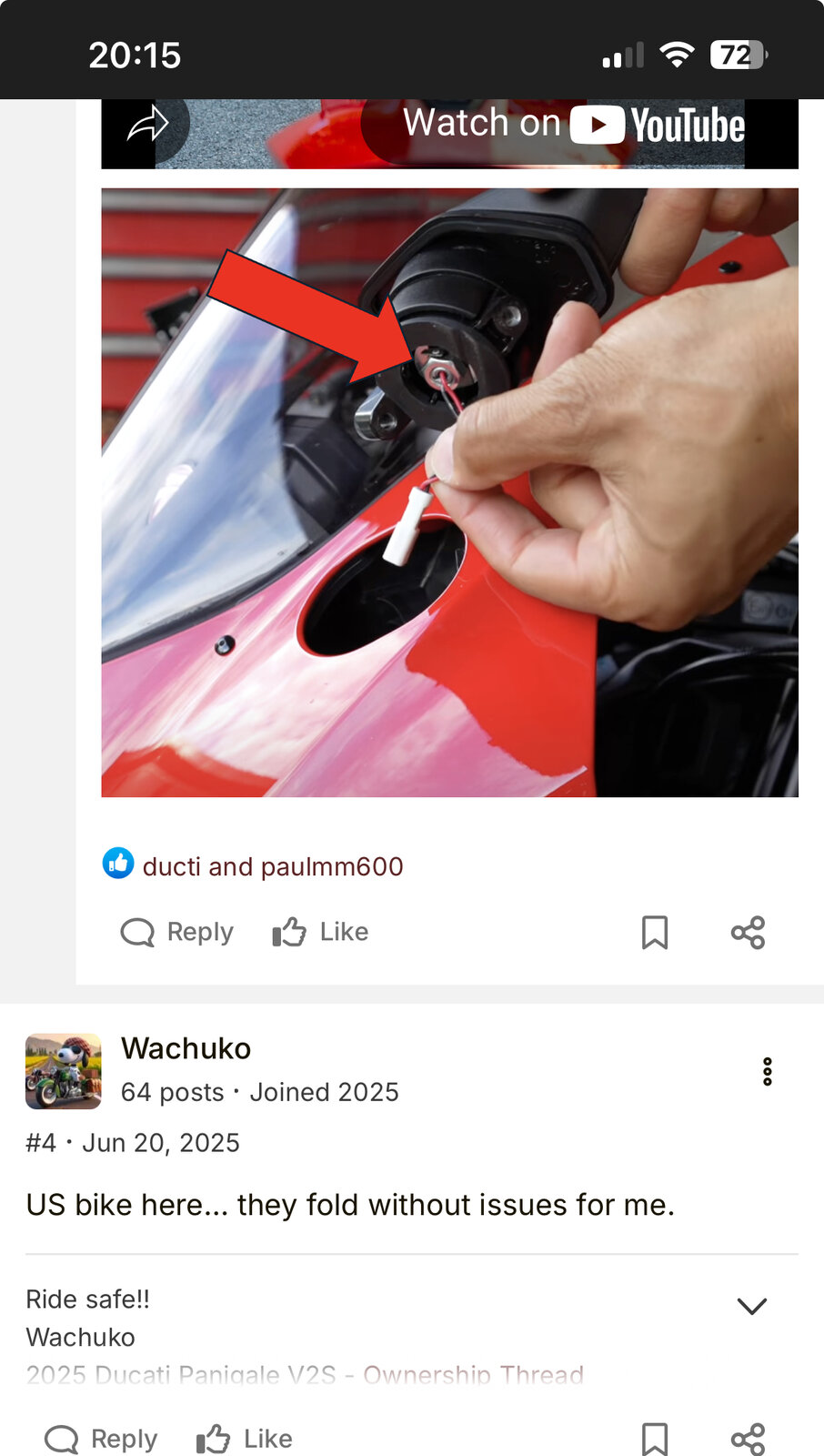Open Wachuko's username link
This screenshot has height=1456, width=824.
pyautogui.click(x=186, y=1048)
